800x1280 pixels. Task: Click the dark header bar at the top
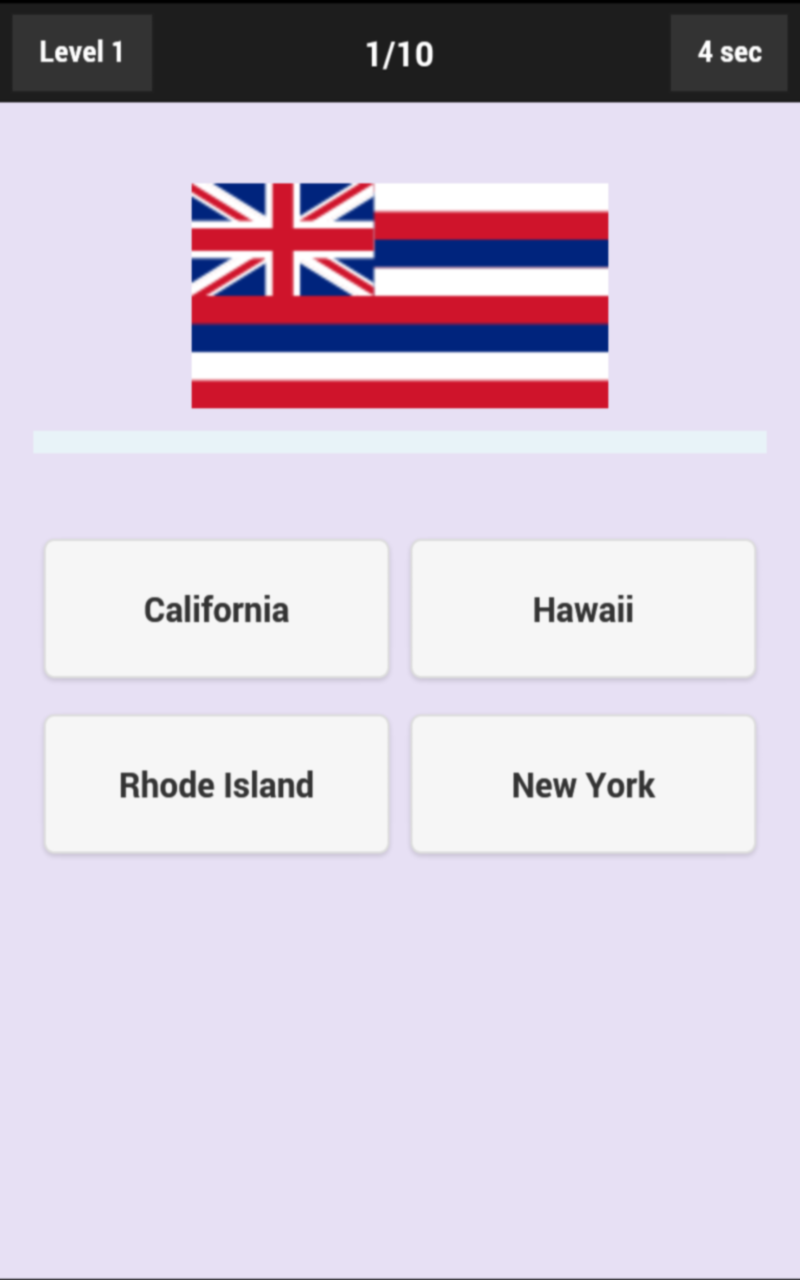coord(400,50)
